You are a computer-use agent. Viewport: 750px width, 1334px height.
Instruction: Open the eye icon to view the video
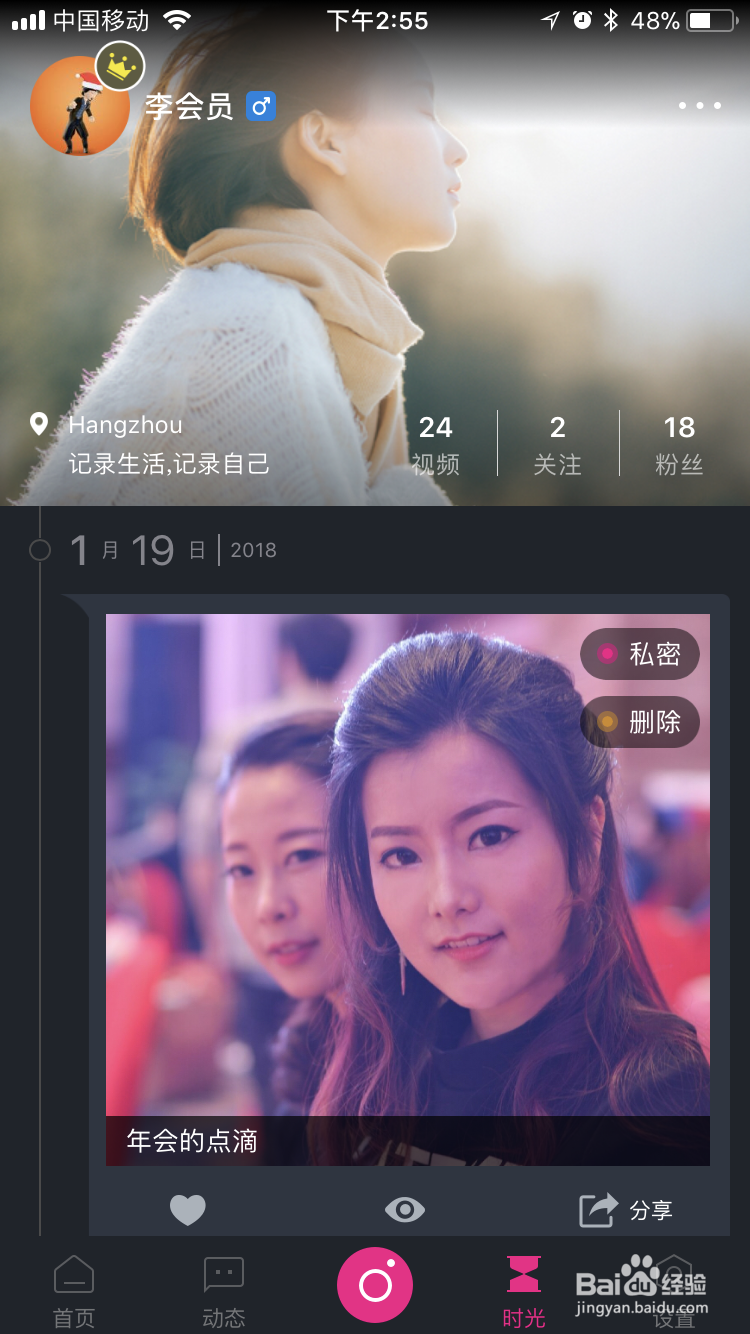click(x=404, y=1209)
